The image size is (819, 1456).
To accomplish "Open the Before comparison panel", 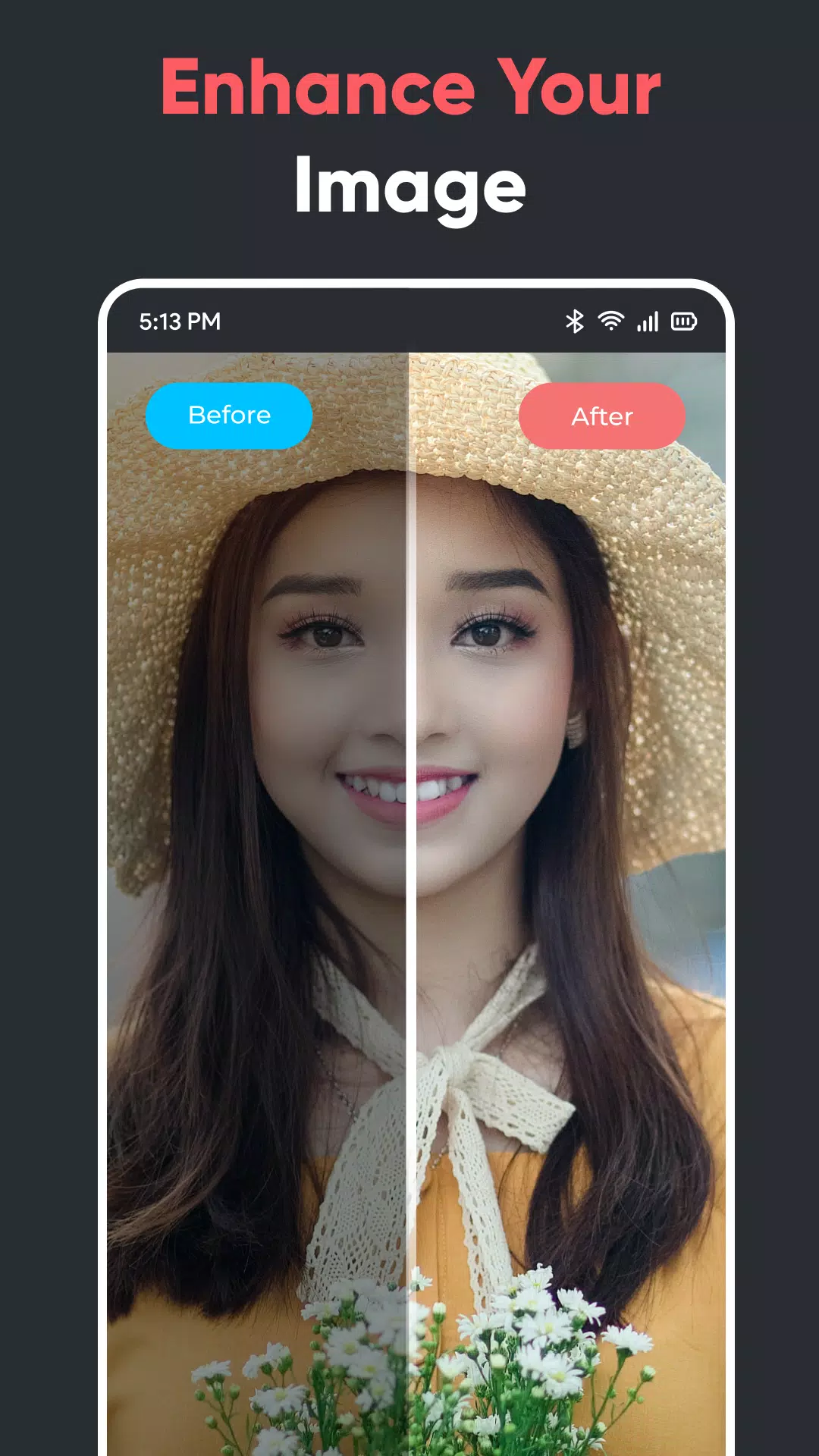I will click(228, 415).
